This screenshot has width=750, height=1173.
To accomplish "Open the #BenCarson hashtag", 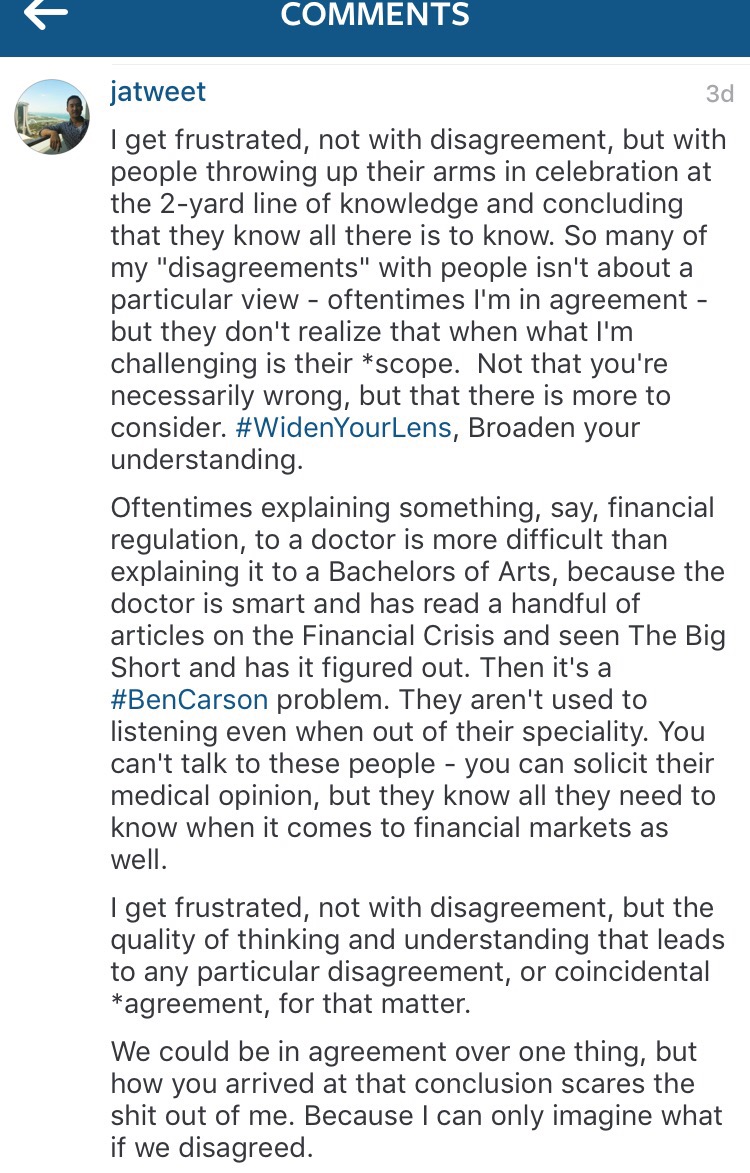I will click(190, 699).
